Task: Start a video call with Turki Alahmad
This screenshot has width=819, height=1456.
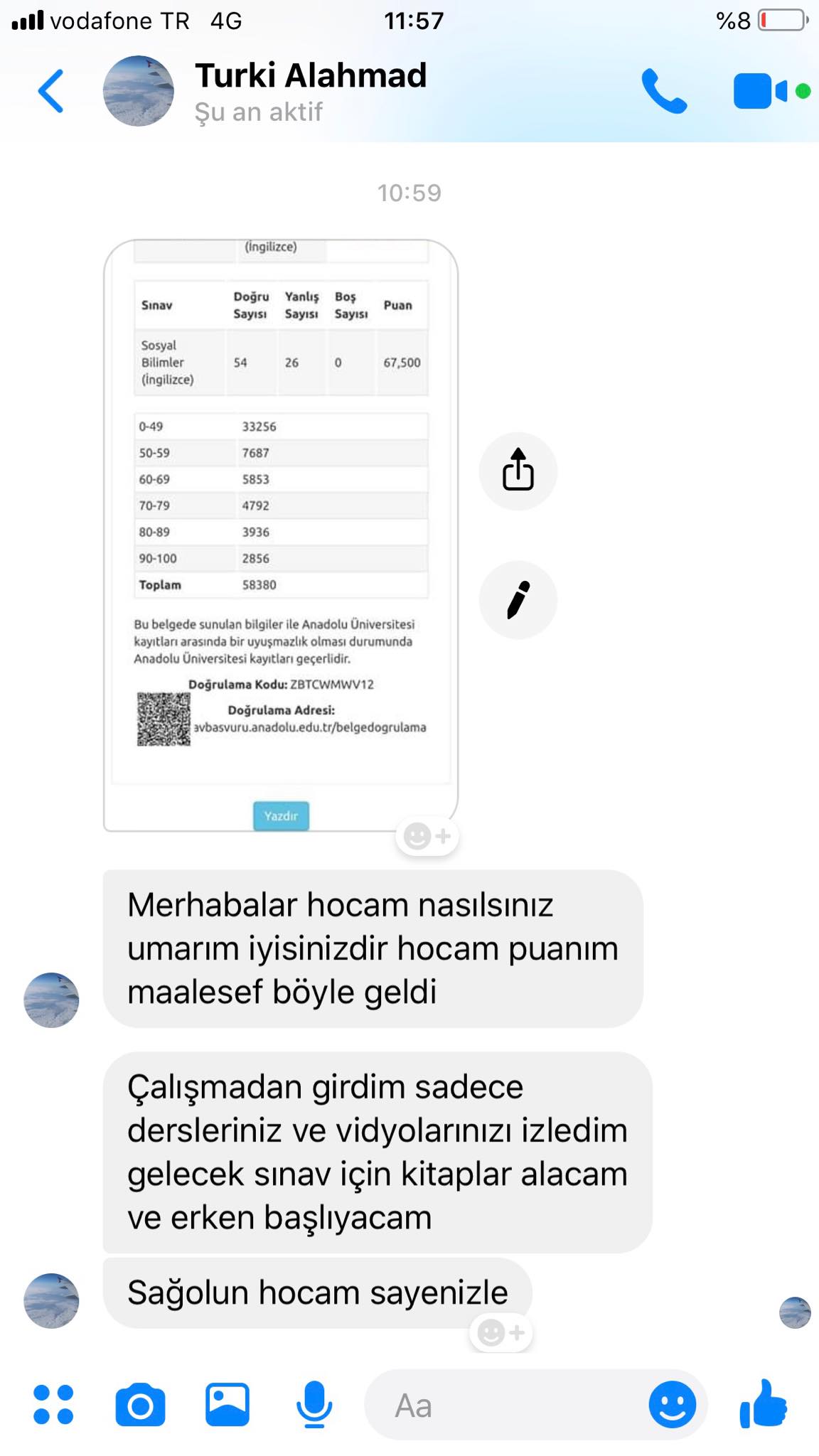Action: [761, 91]
